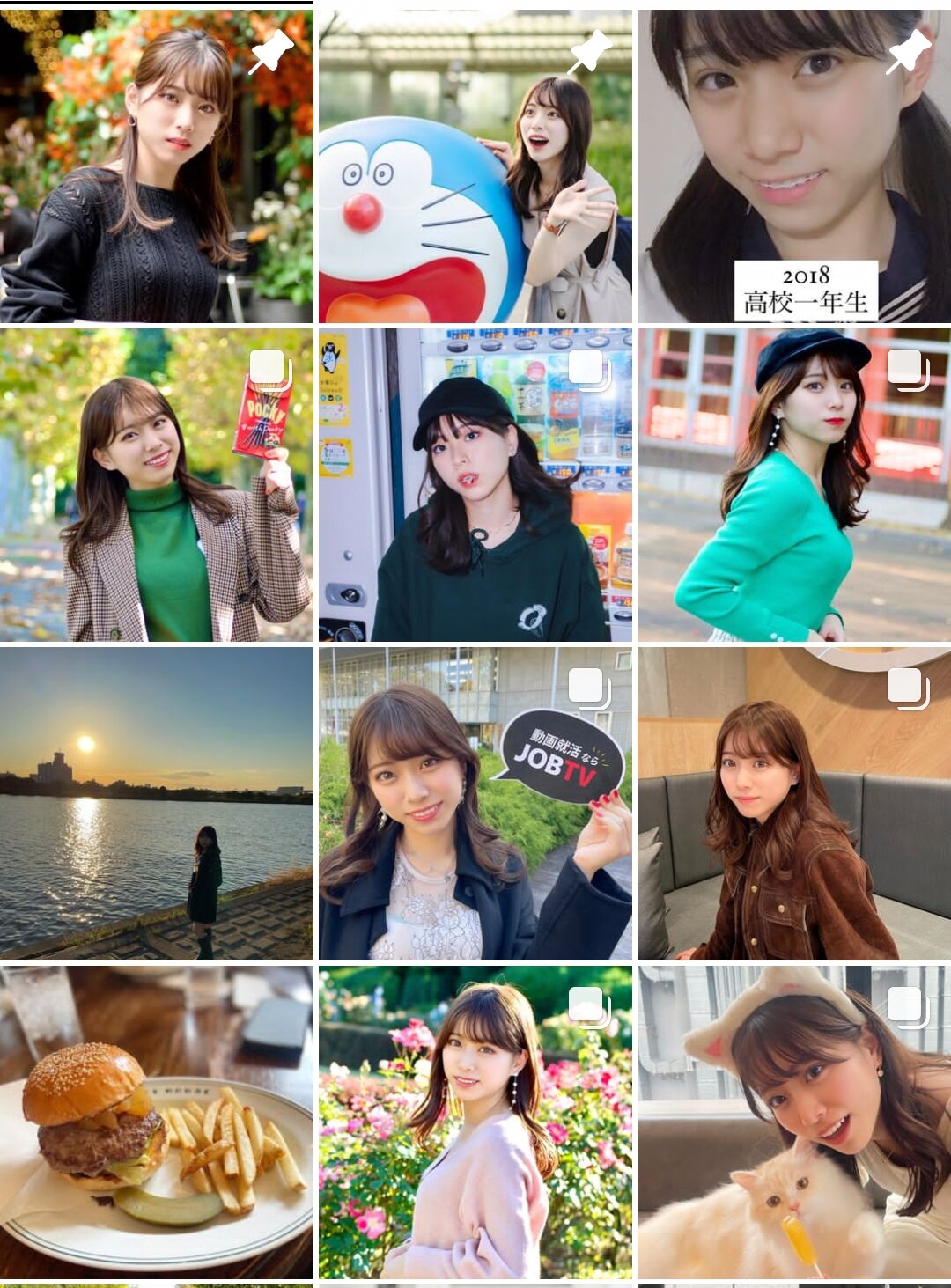
Task: View the post in the pink rose garden
Action: (475, 1122)
